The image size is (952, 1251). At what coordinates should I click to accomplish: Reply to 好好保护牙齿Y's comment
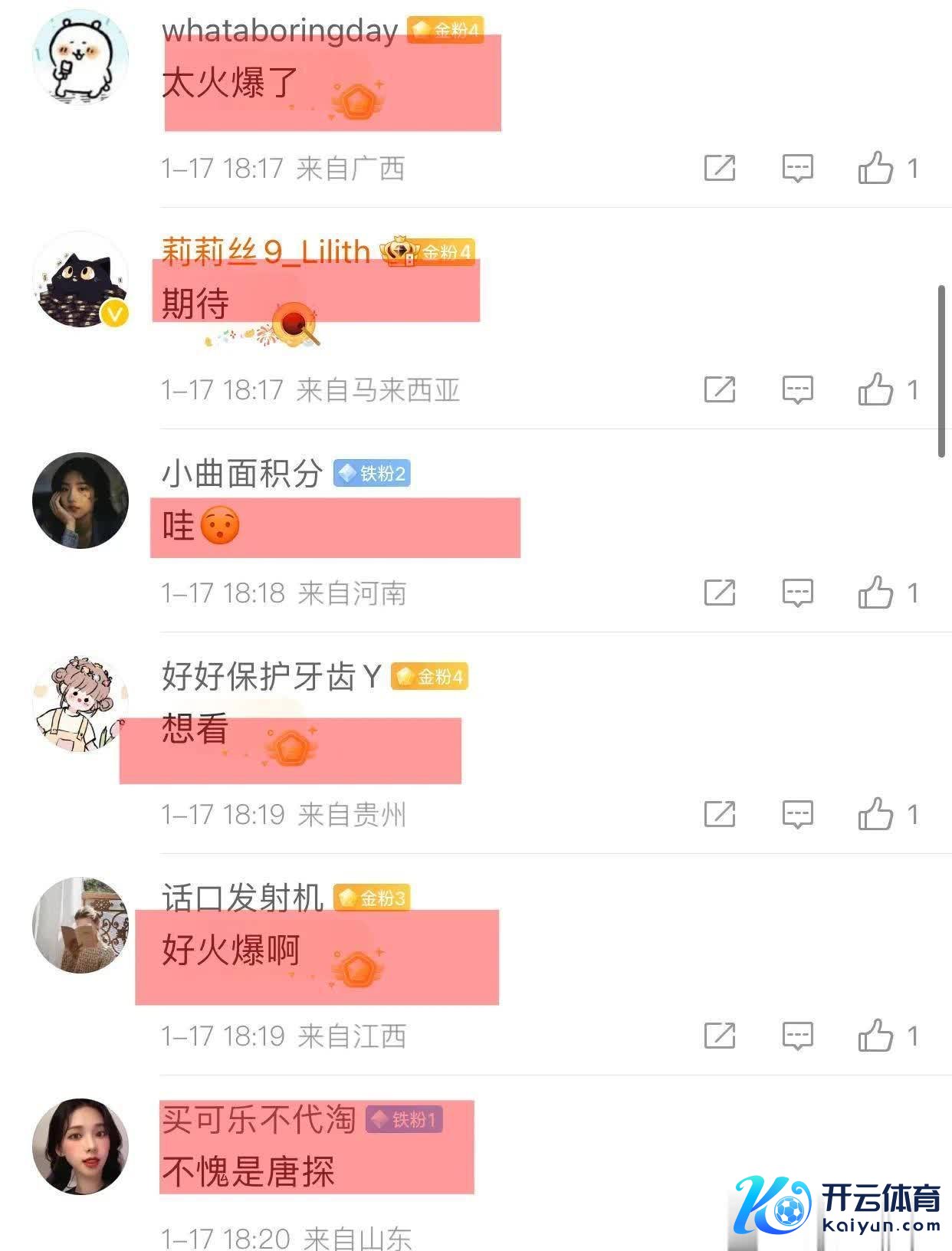pos(797,814)
